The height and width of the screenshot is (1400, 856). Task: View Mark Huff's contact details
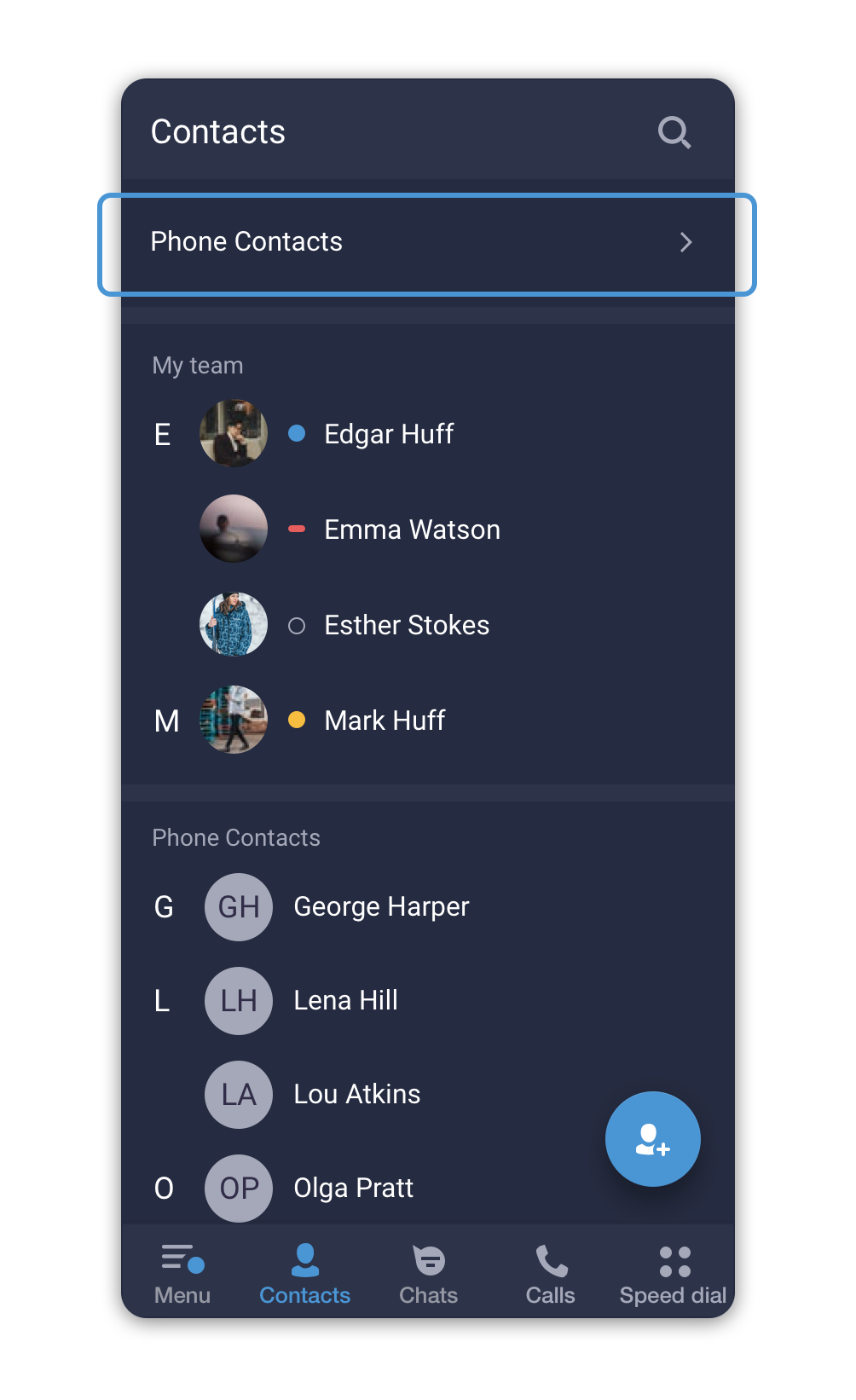click(x=385, y=720)
